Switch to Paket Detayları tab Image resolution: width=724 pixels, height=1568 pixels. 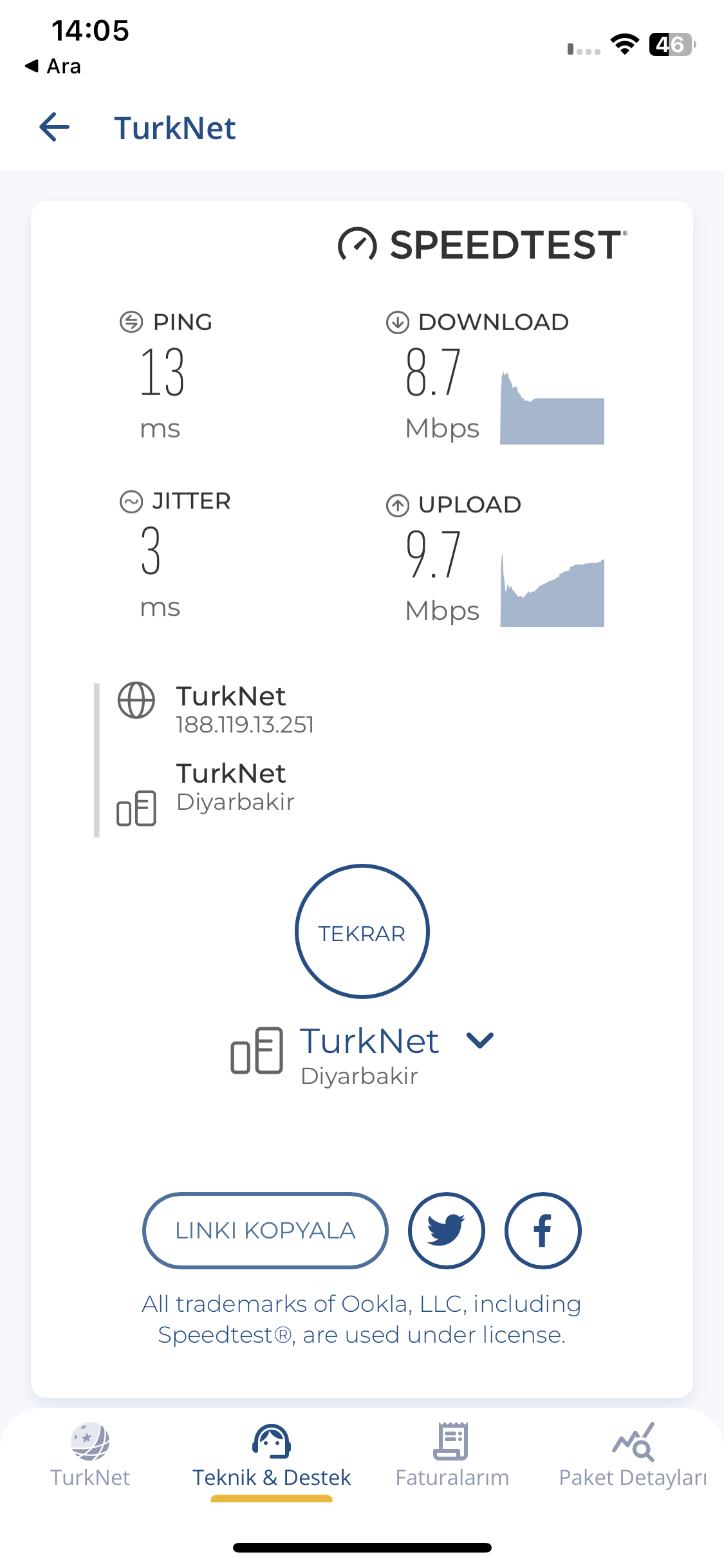coord(633,1455)
